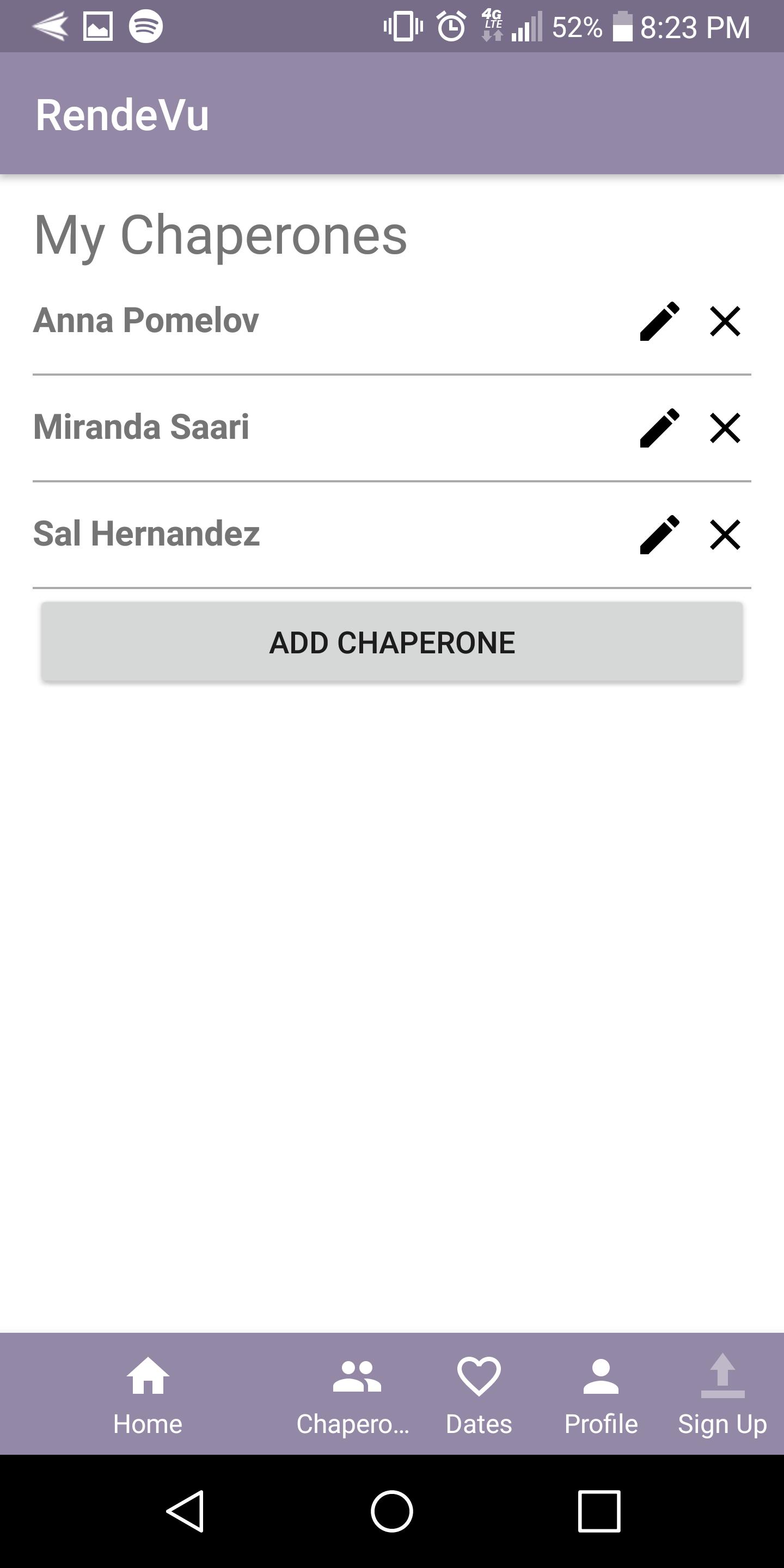
Task: Open the Sign Up tab
Action: [x=722, y=1394]
